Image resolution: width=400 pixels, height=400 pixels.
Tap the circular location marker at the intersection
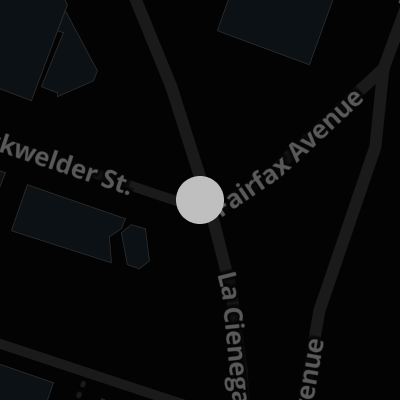point(200,200)
